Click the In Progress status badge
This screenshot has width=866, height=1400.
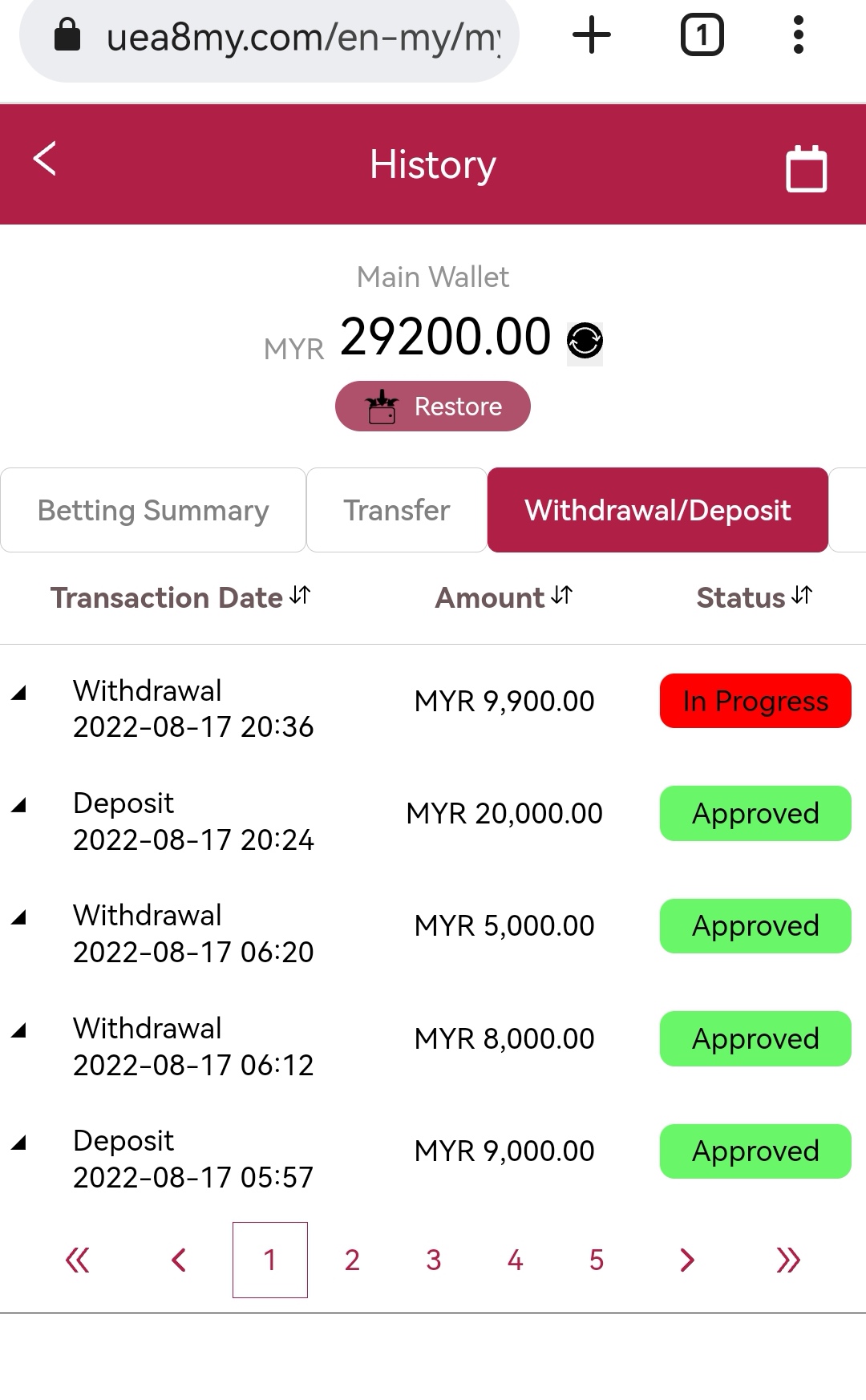coord(755,701)
